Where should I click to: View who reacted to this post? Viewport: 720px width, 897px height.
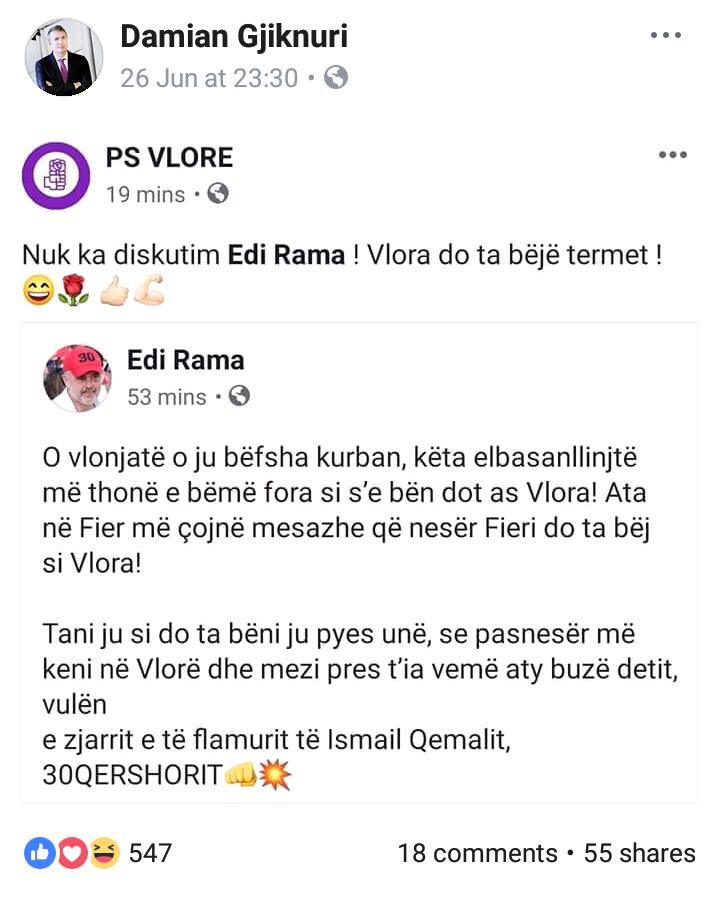point(98,853)
